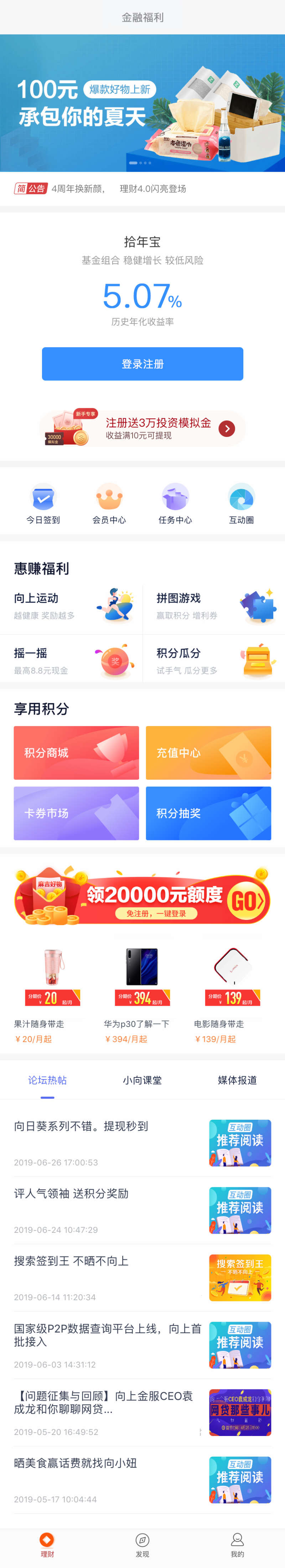
Task: Switch to the 小向课堂 tab
Action: point(142,1081)
